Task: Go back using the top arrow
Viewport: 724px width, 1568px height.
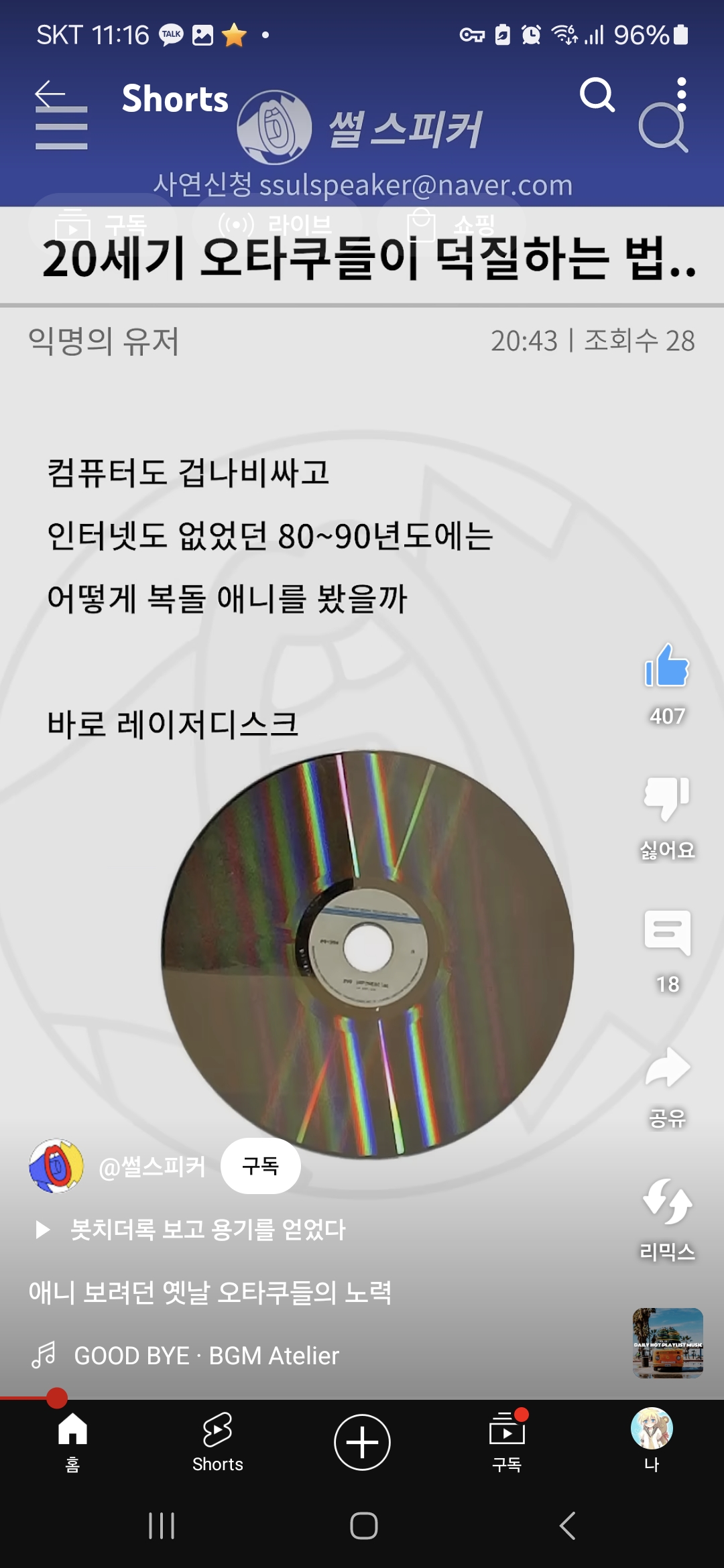Action: 50,94
